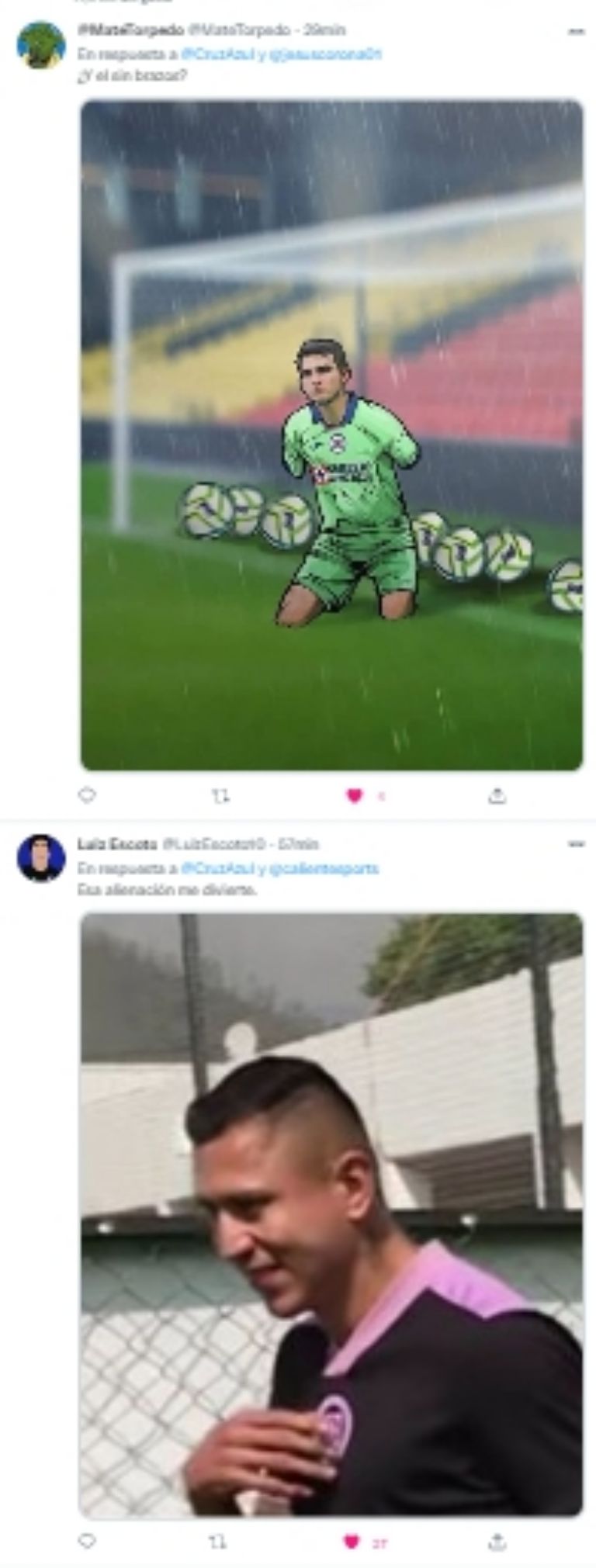
Task: Retweet MateTorpedo's tweet
Action: coord(221,795)
